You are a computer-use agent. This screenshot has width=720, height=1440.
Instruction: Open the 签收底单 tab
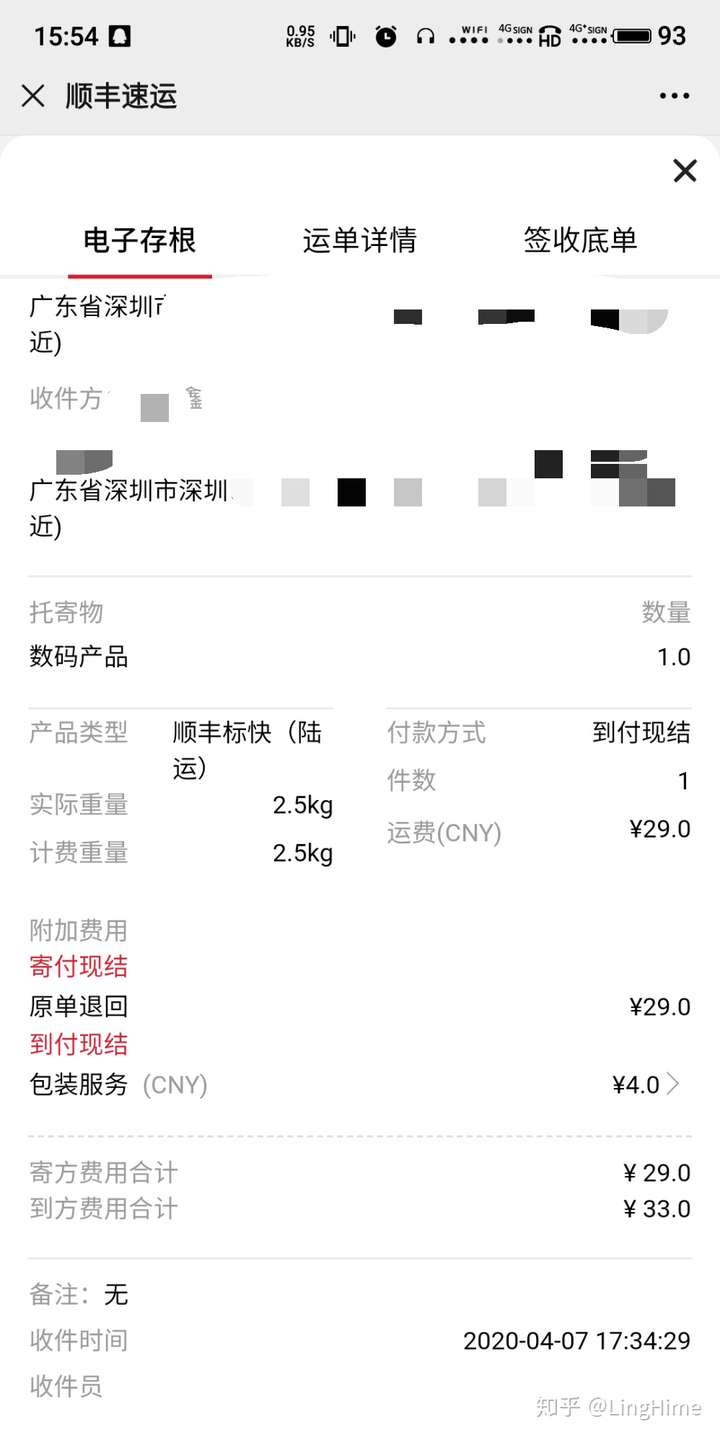point(580,240)
